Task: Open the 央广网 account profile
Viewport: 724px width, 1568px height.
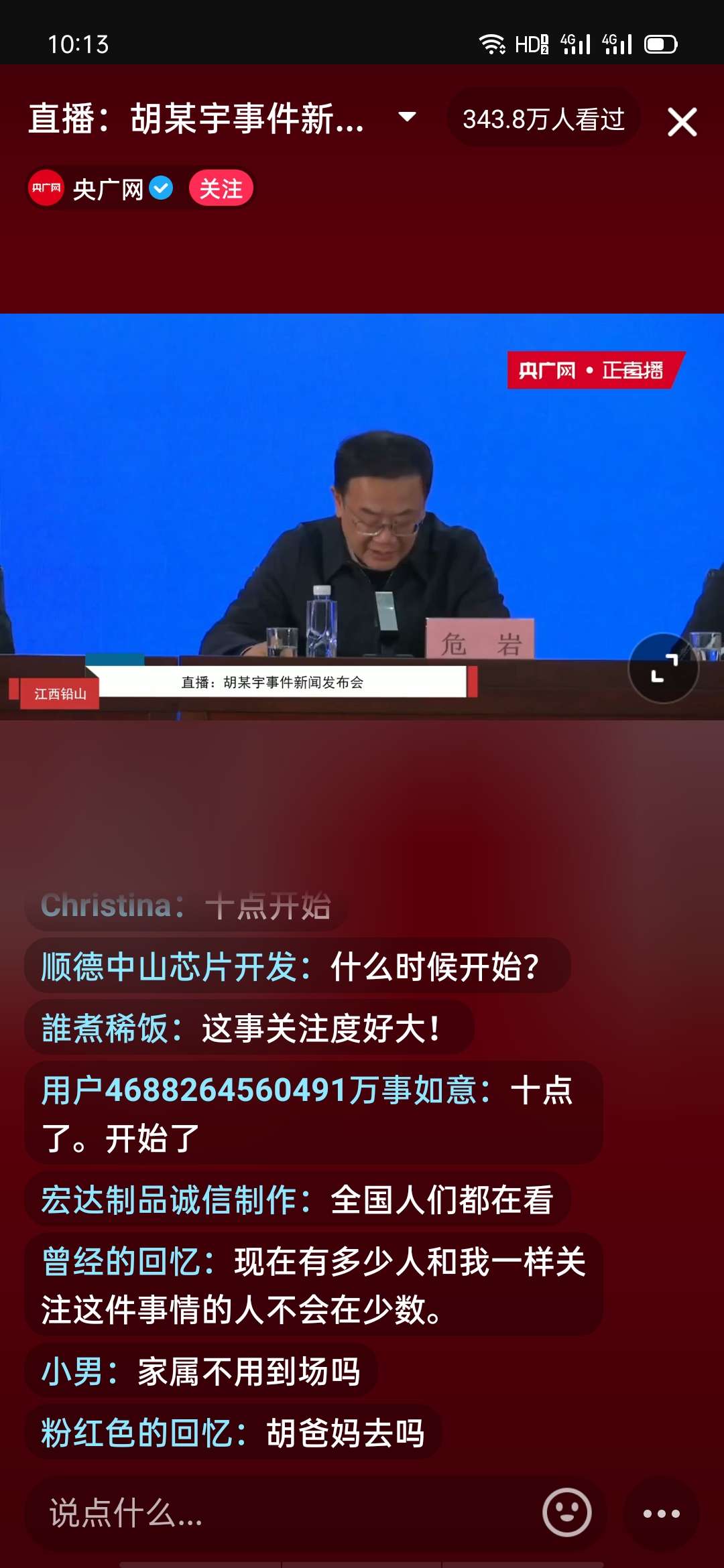Action: click(x=101, y=189)
